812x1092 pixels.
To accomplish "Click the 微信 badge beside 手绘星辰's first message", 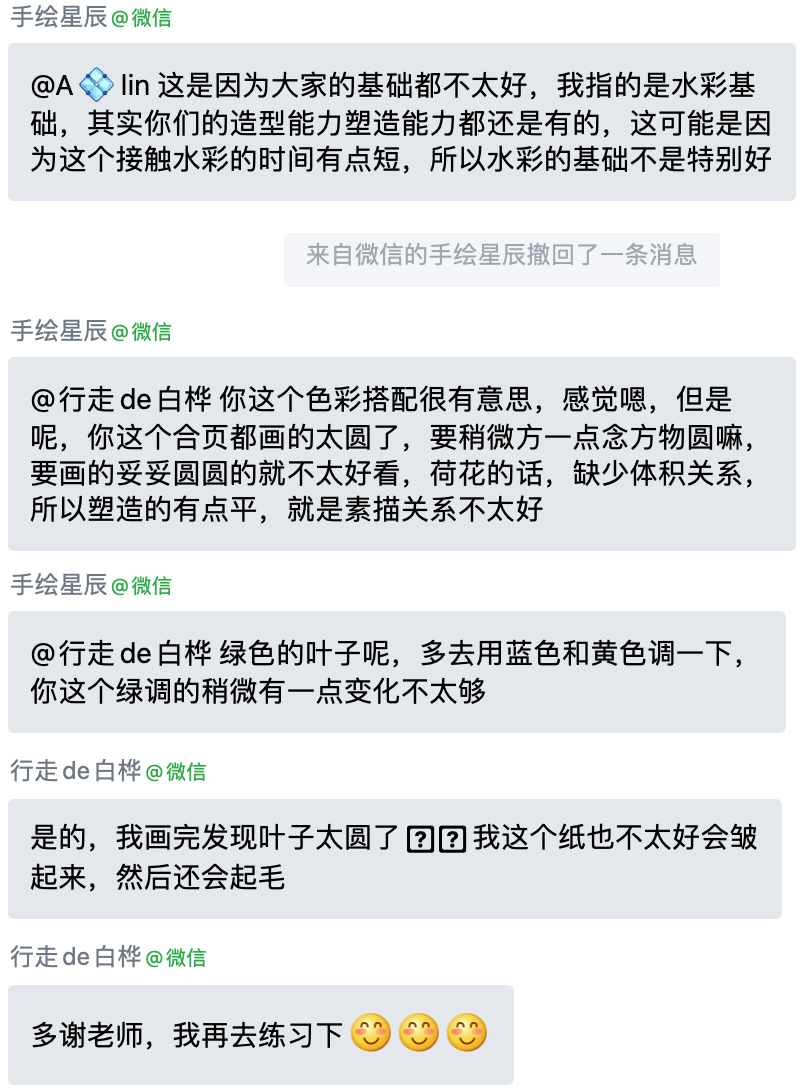I will (x=143, y=17).
